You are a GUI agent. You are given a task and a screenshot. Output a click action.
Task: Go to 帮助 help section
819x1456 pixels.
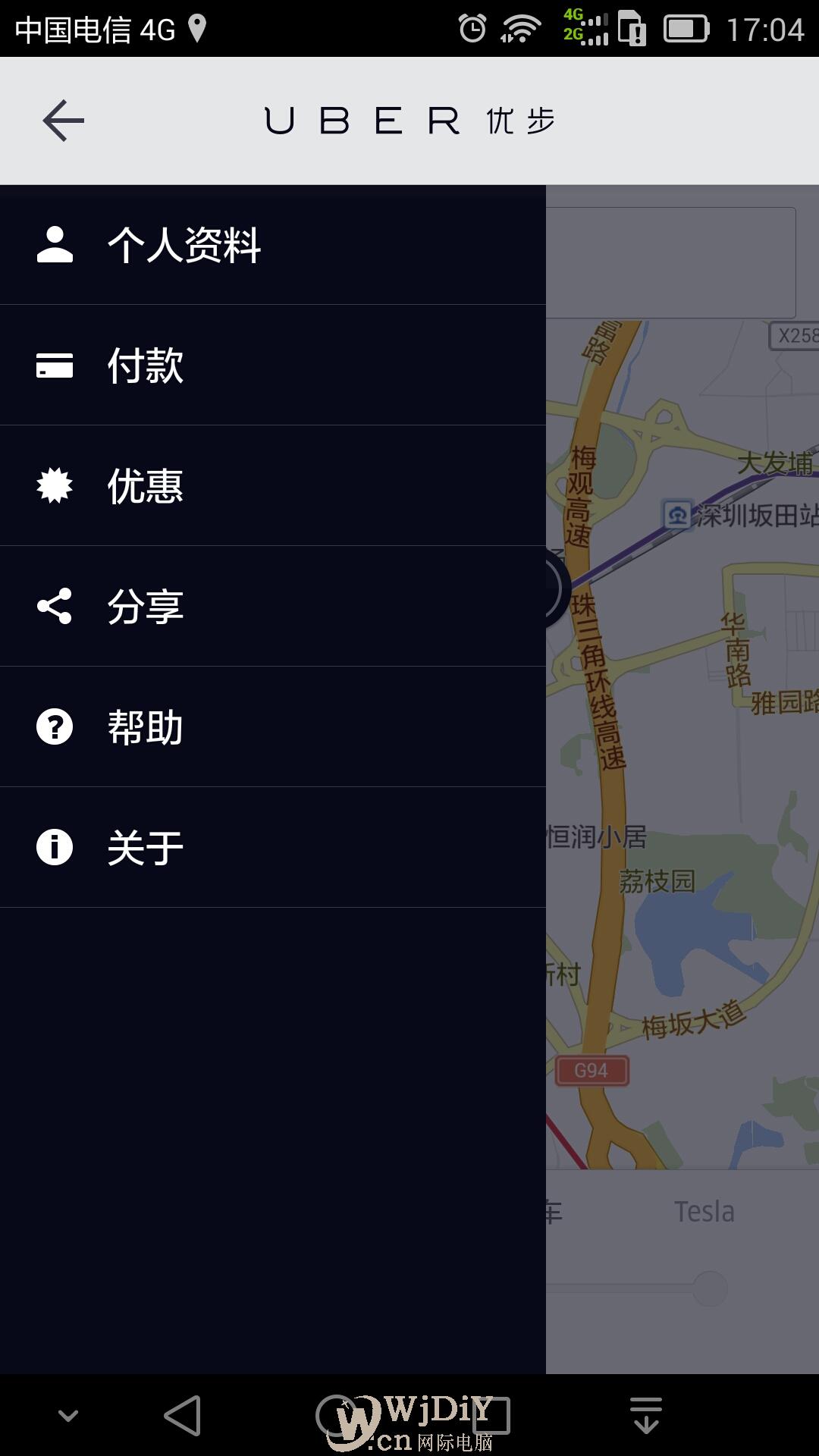pos(146,727)
